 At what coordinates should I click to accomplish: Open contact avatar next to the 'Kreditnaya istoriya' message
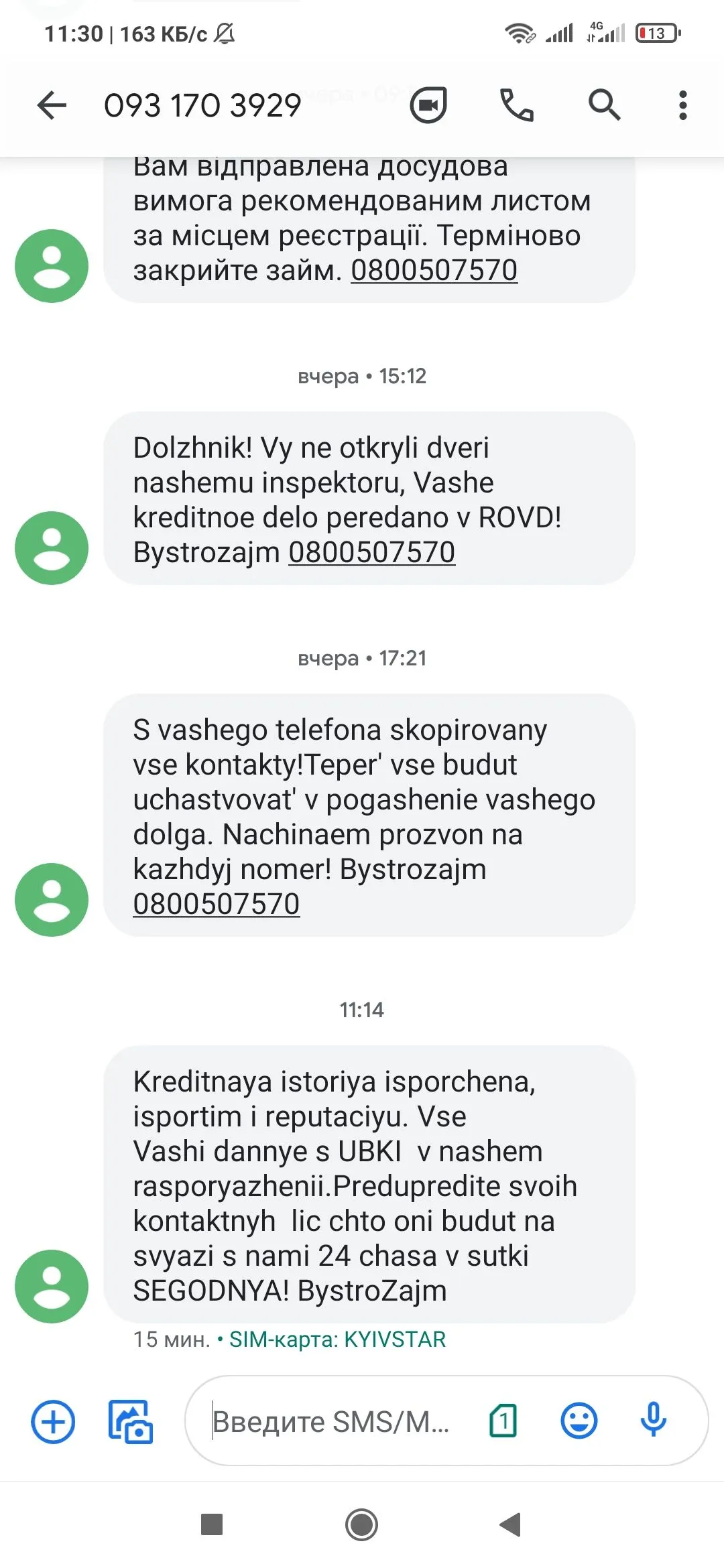52,1286
